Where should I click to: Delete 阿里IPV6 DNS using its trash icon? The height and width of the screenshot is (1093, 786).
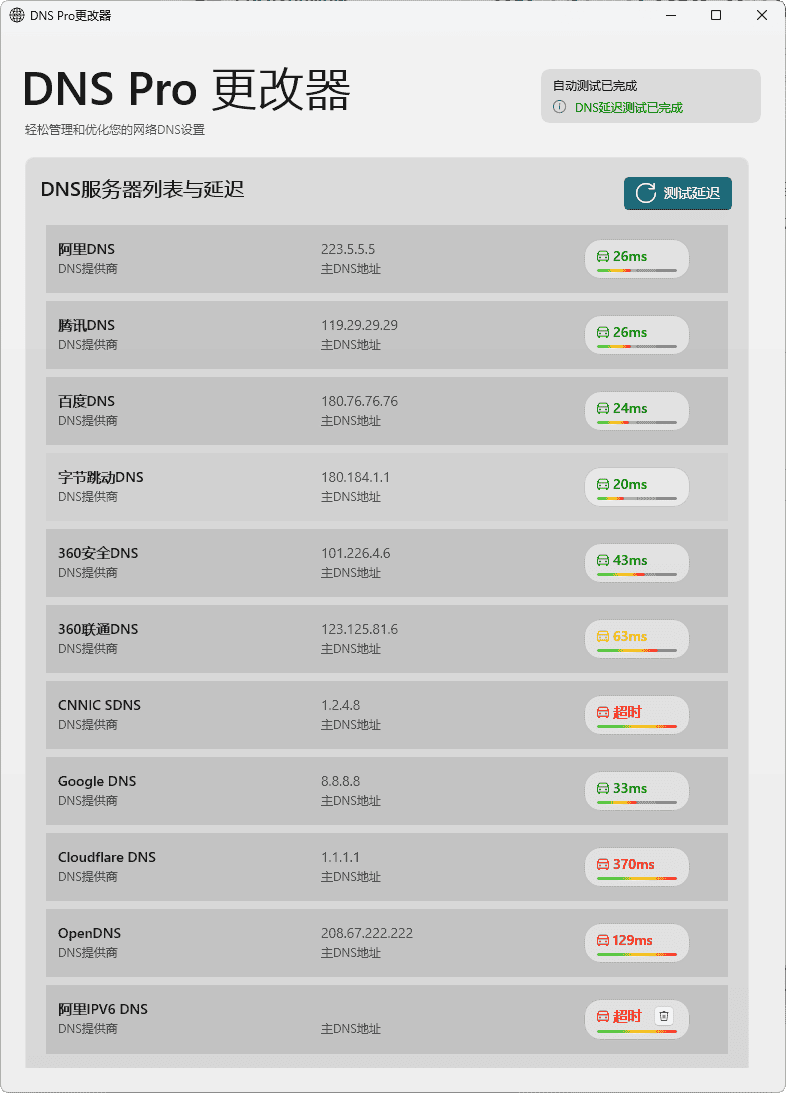[664, 1015]
